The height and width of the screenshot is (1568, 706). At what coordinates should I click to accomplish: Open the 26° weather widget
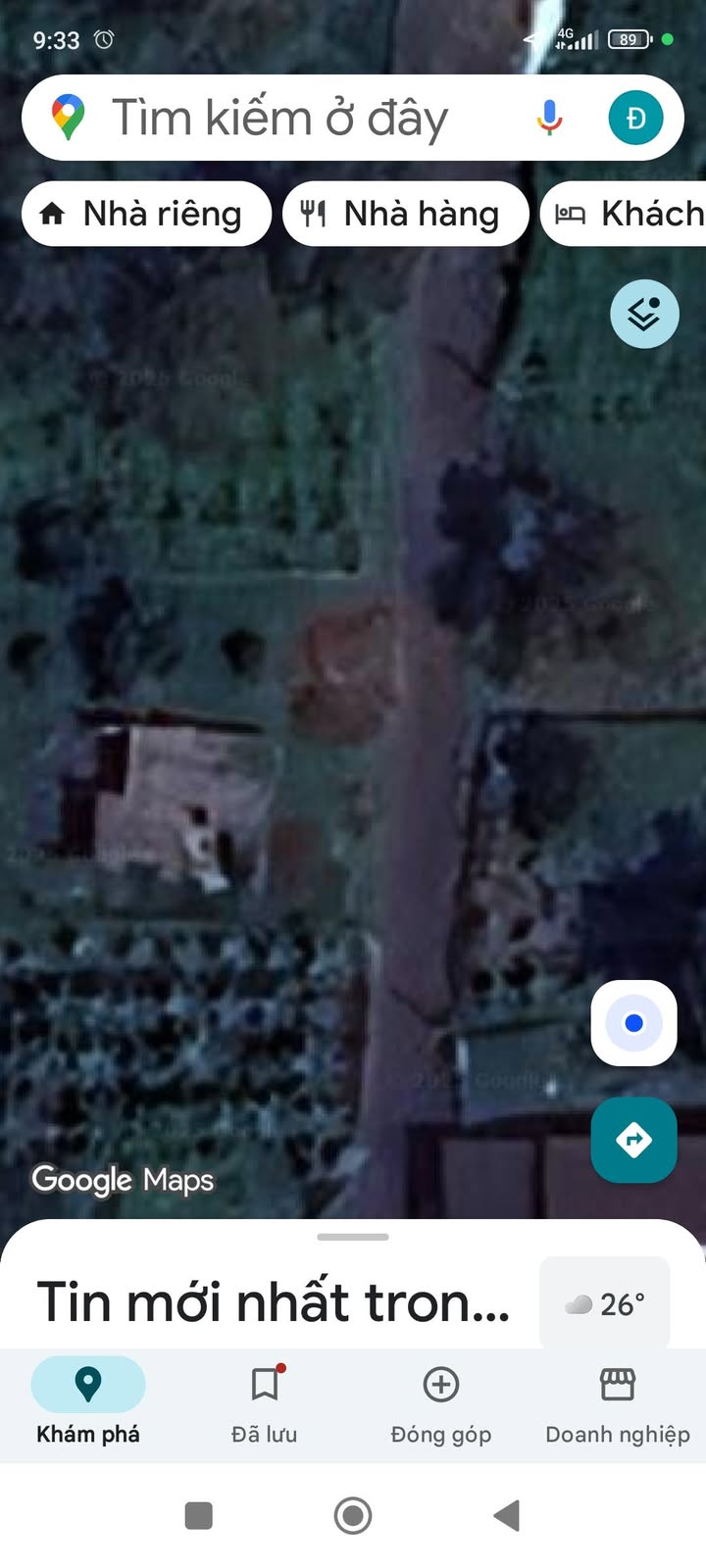[605, 1303]
